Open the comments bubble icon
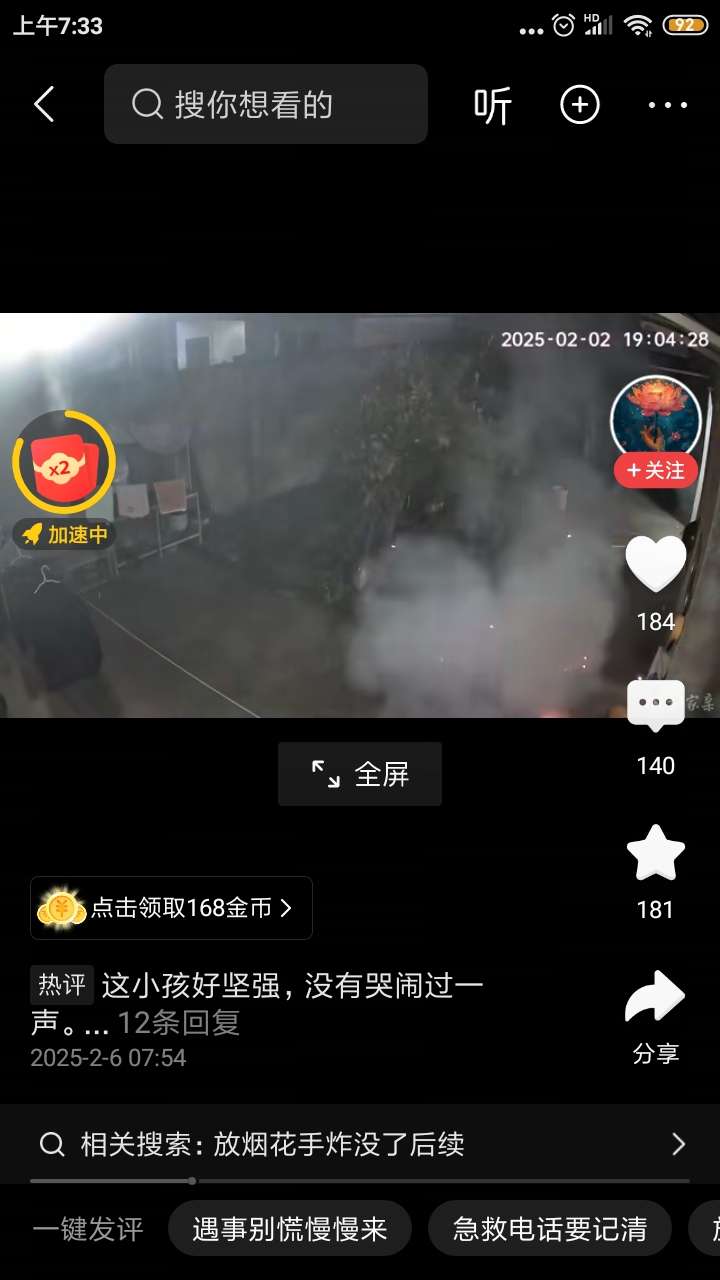The image size is (720, 1280). point(656,705)
